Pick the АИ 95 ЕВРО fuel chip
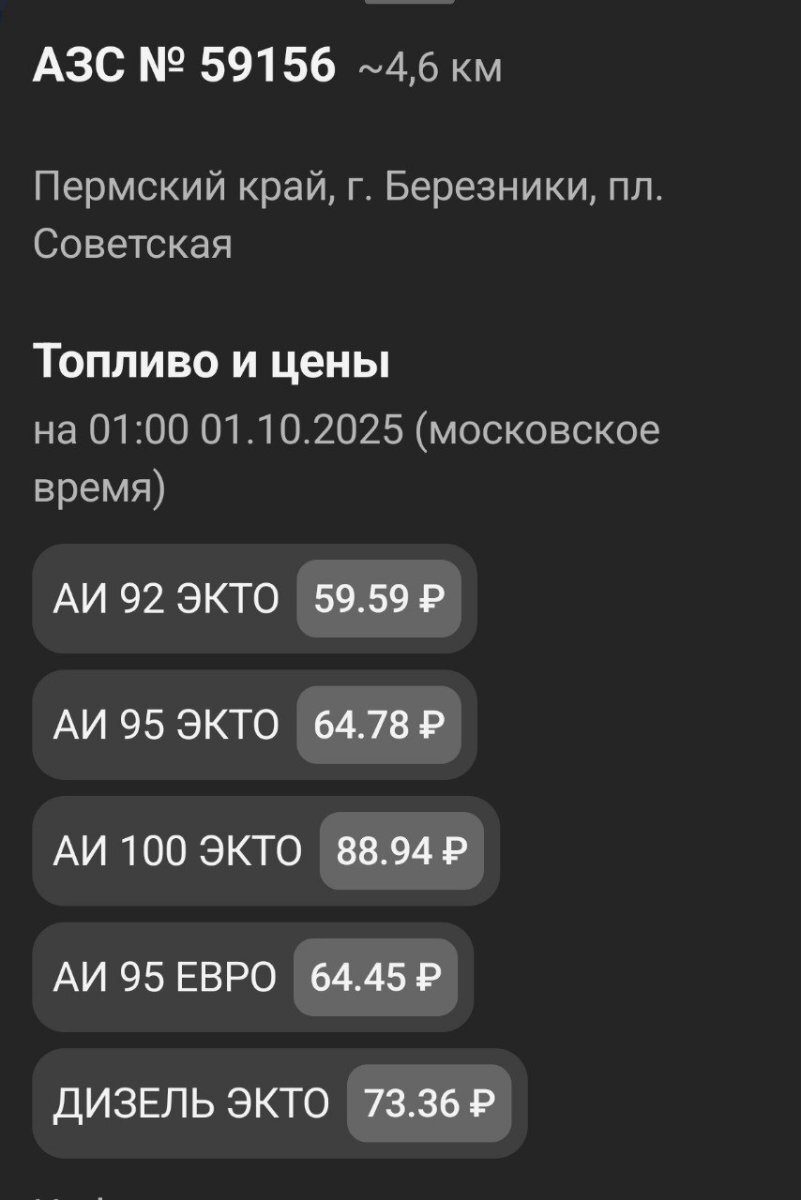This screenshot has width=801, height=1200. tap(252, 977)
